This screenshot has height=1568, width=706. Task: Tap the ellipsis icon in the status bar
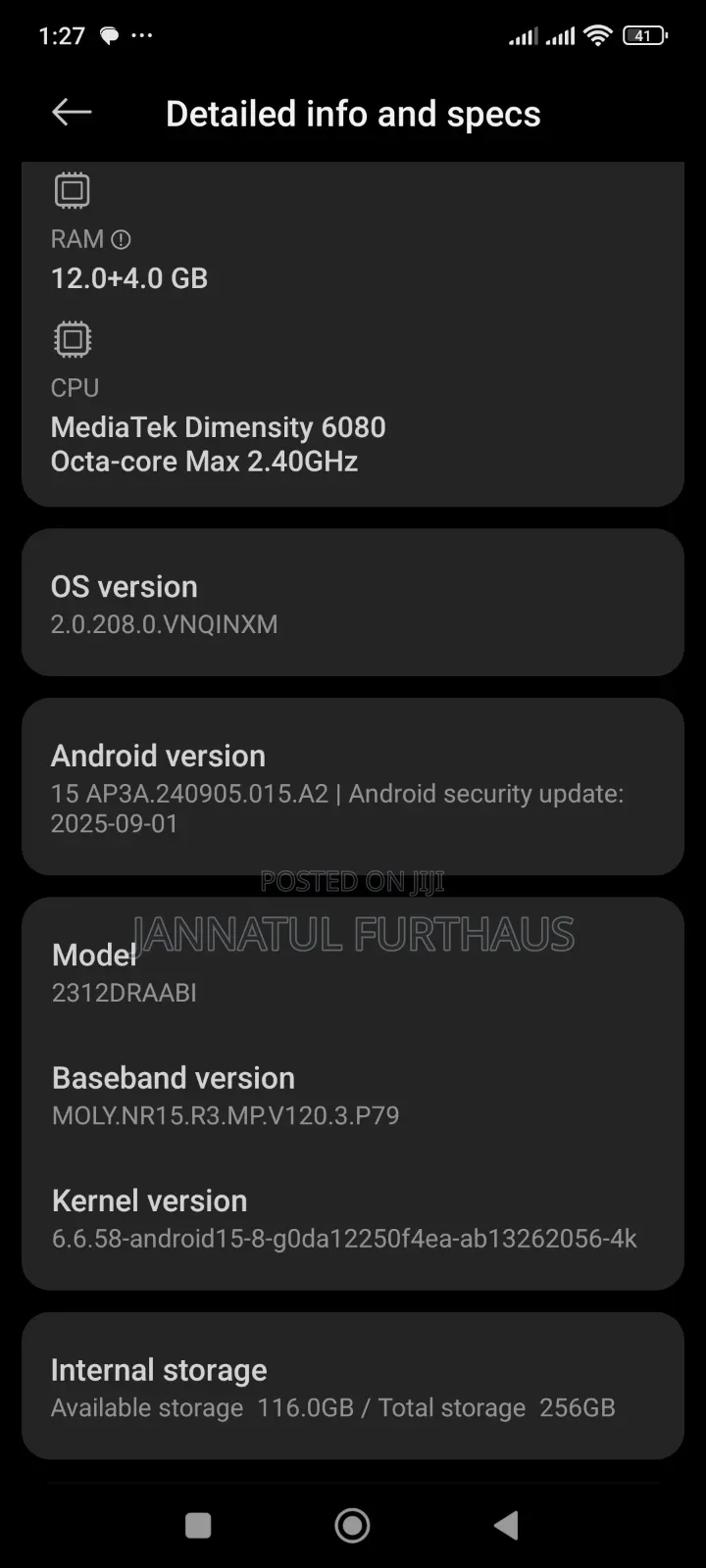[x=142, y=34]
